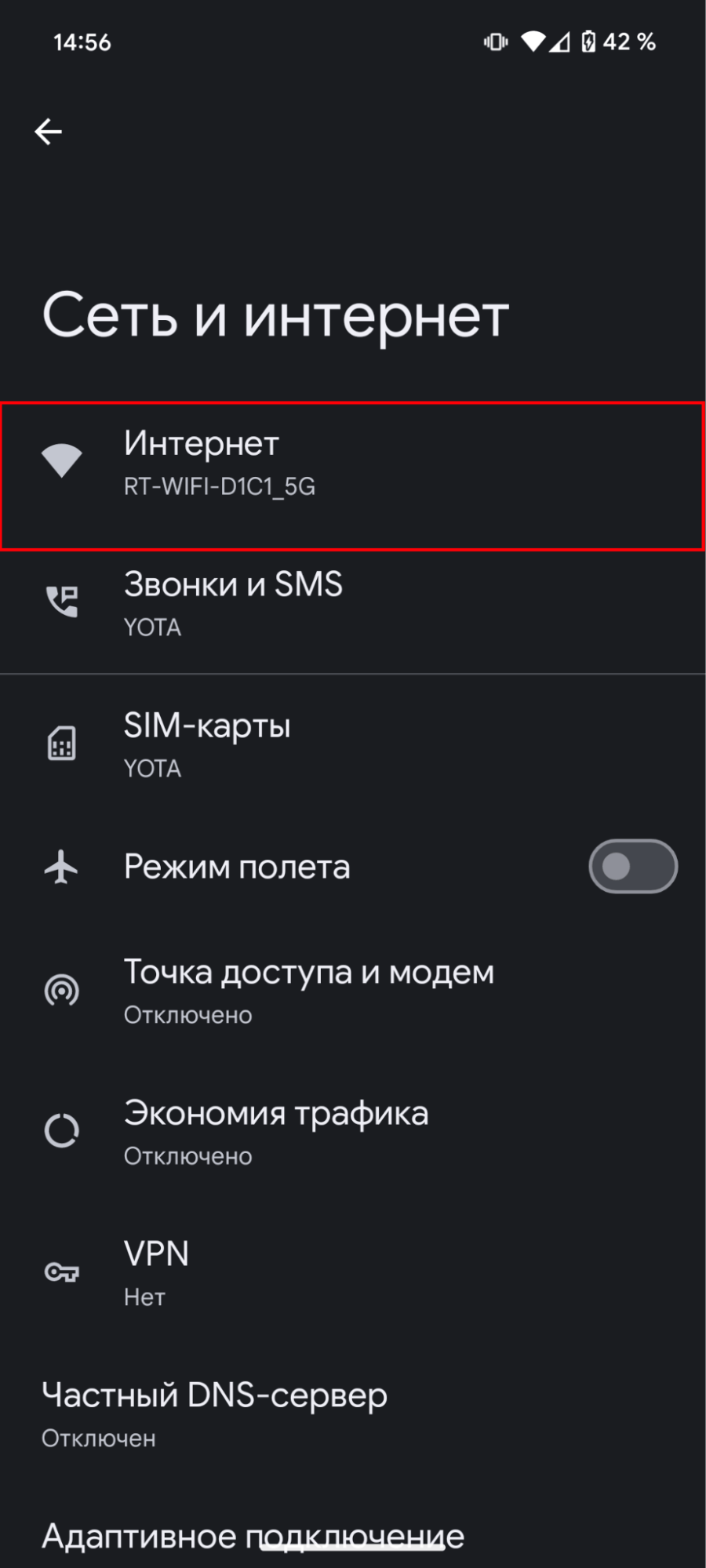
Task: Open Экономия трафика settings
Action: pyautogui.click(x=353, y=1133)
